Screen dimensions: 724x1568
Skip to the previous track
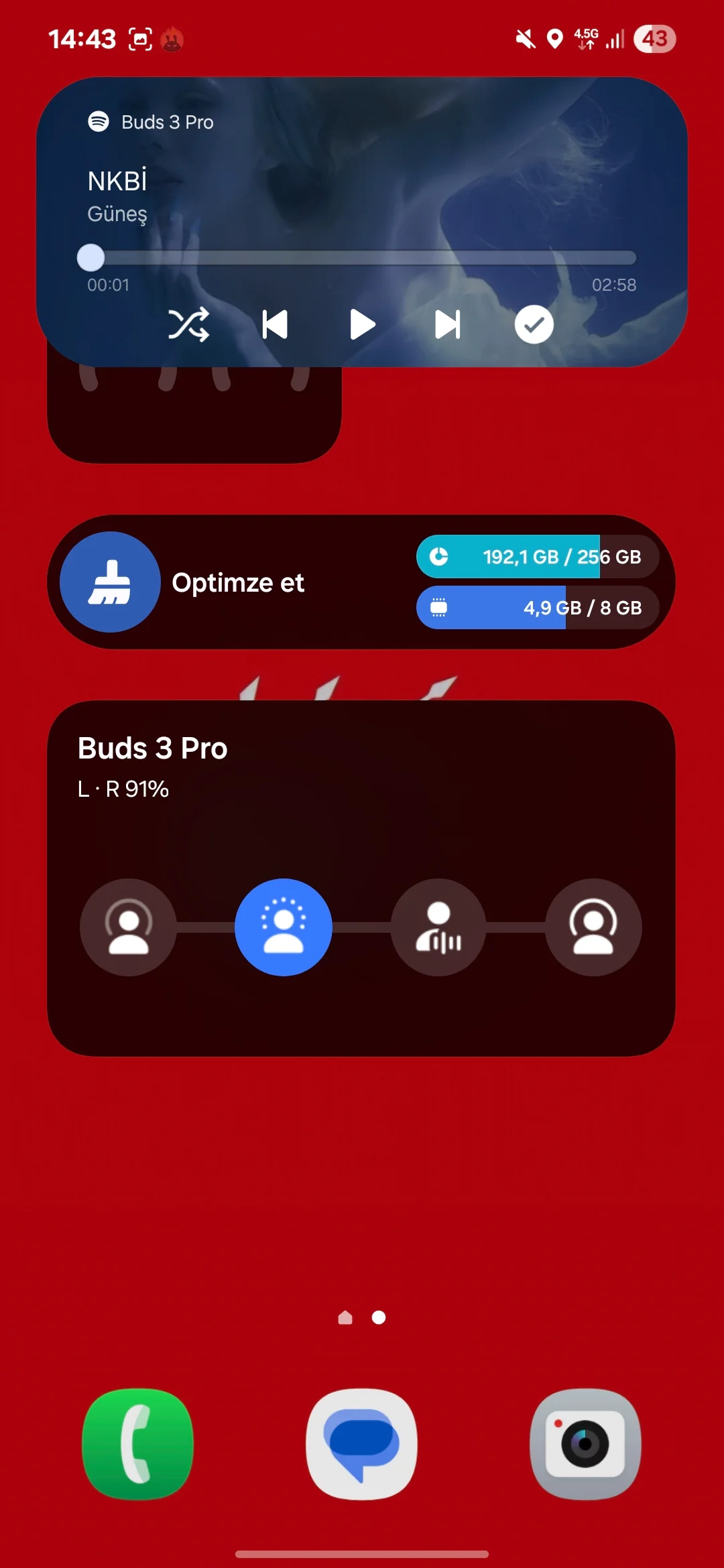click(275, 325)
